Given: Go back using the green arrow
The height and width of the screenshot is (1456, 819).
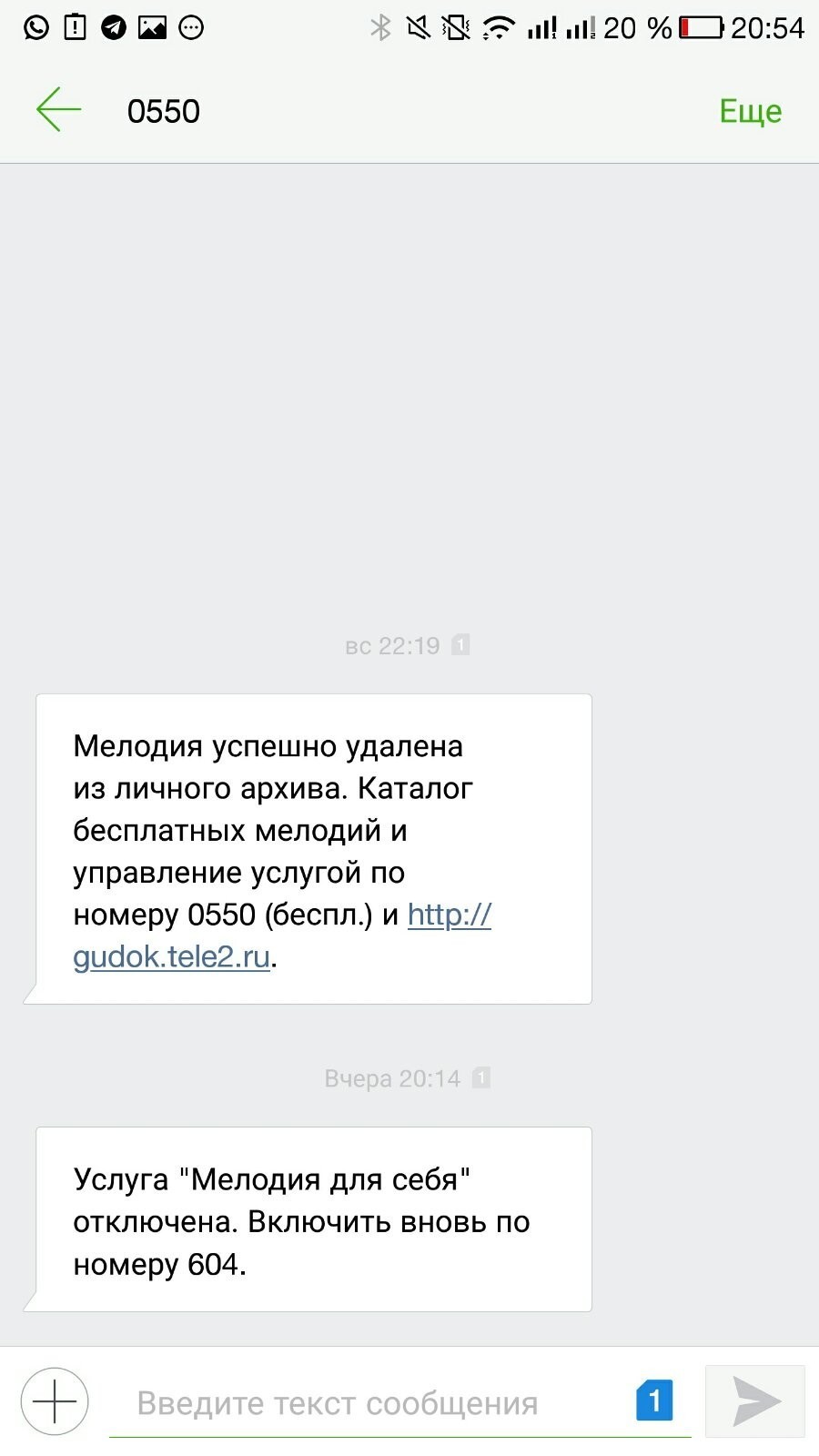Looking at the screenshot, I should click(x=58, y=110).
